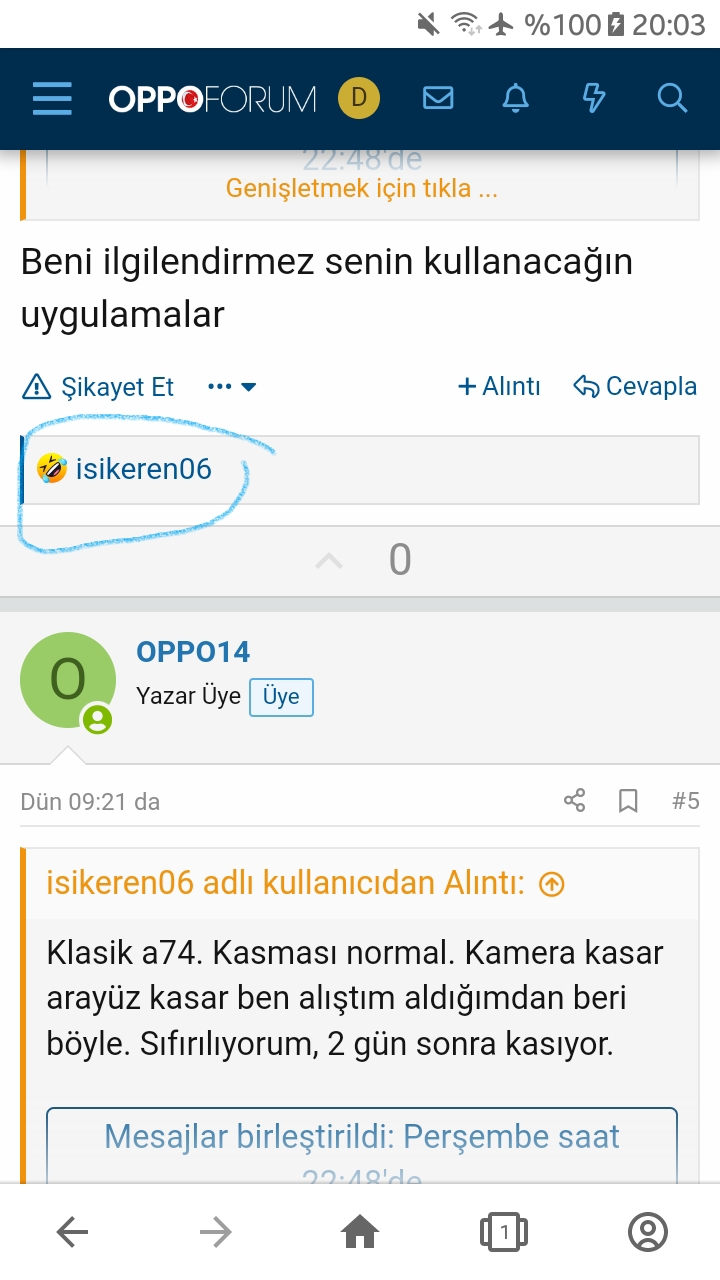This screenshot has width=720, height=1280.
Task: Open isikeren06 in the reactions bar
Action: (x=144, y=468)
